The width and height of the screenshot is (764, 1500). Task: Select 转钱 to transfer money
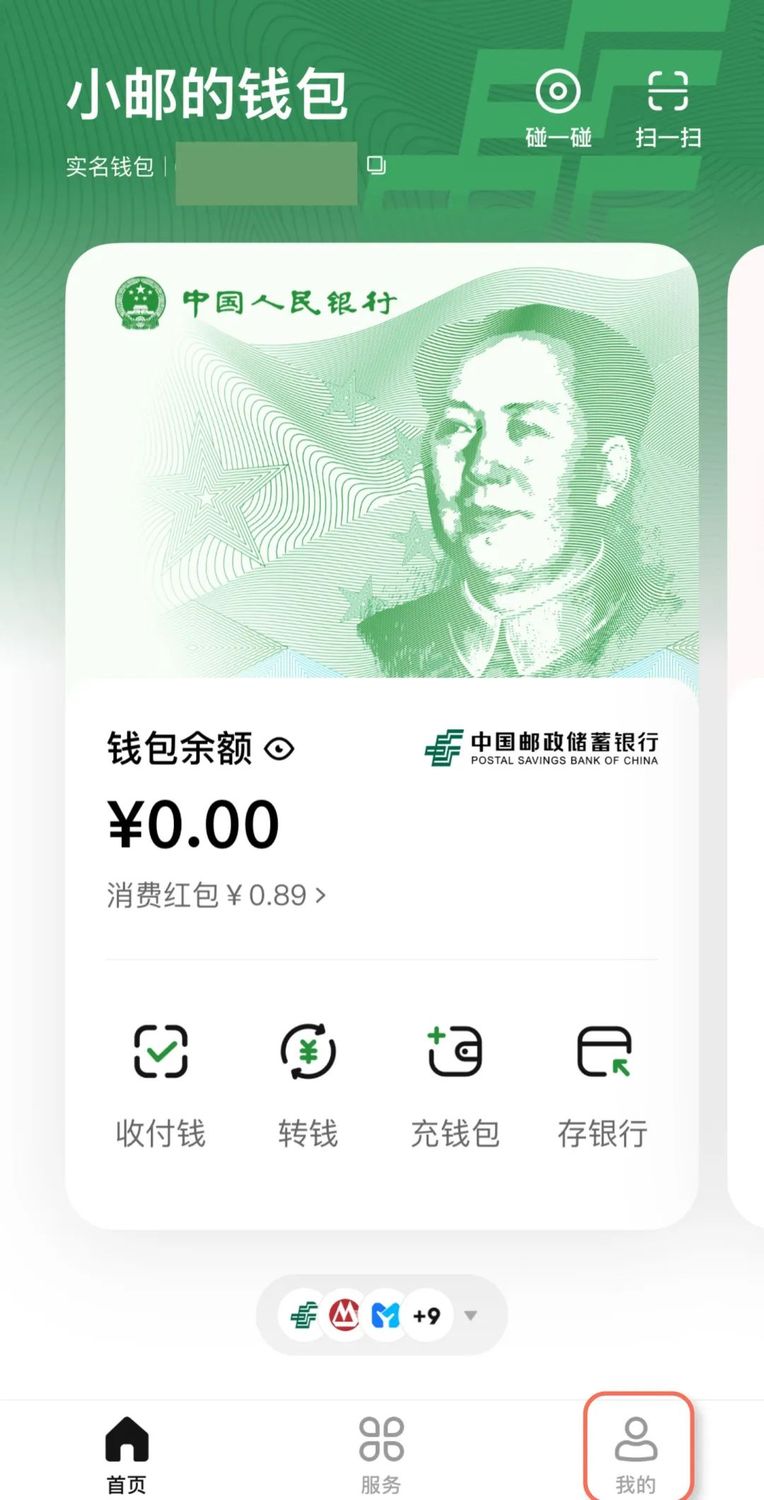pyautogui.click(x=308, y=1084)
